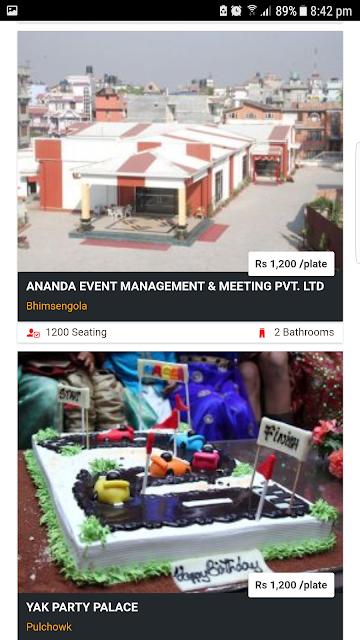Open the Yak Party Palace venue card
This screenshot has height=640, width=360.
pos(180,496)
